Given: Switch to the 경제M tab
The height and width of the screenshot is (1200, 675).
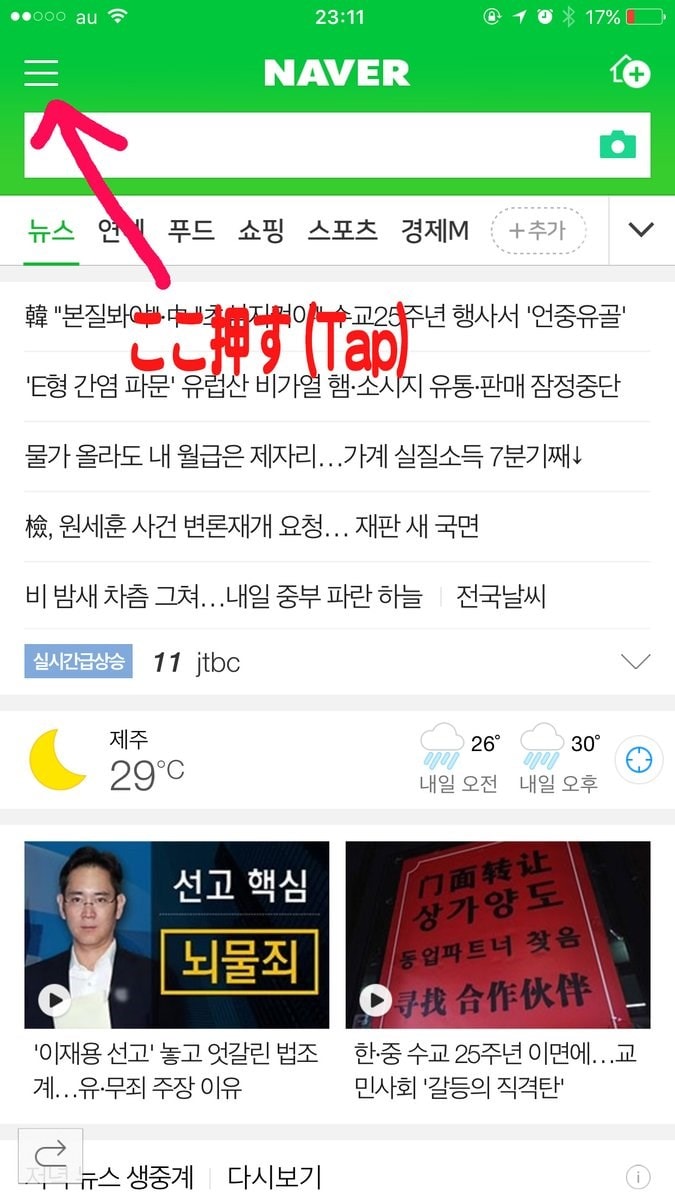Looking at the screenshot, I should 434,231.
